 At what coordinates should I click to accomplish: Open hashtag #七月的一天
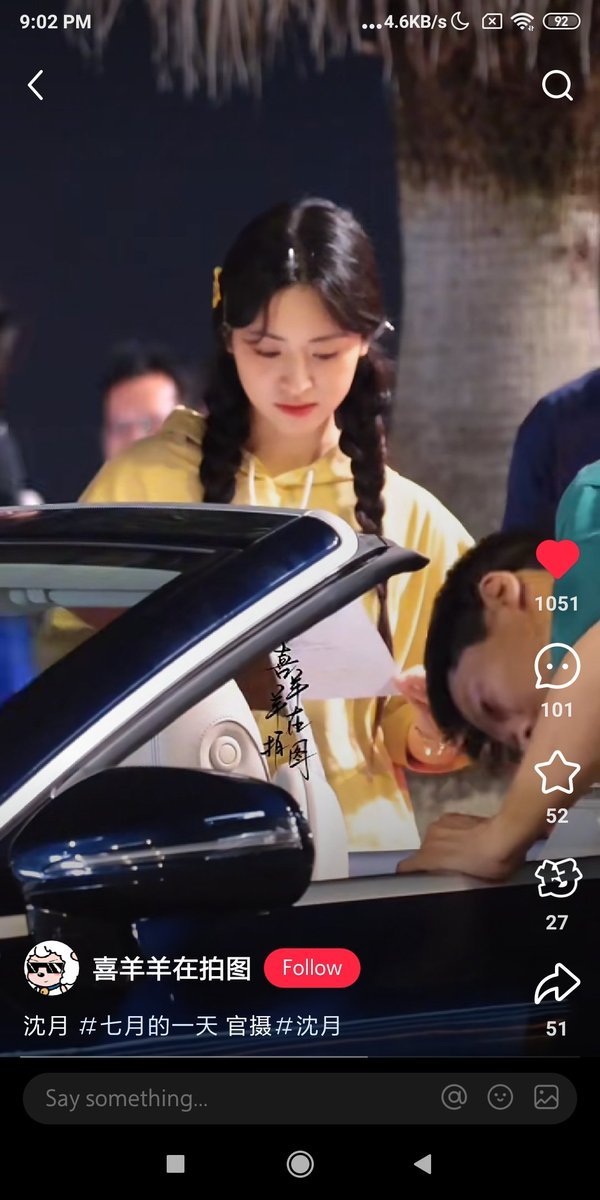[148, 1026]
